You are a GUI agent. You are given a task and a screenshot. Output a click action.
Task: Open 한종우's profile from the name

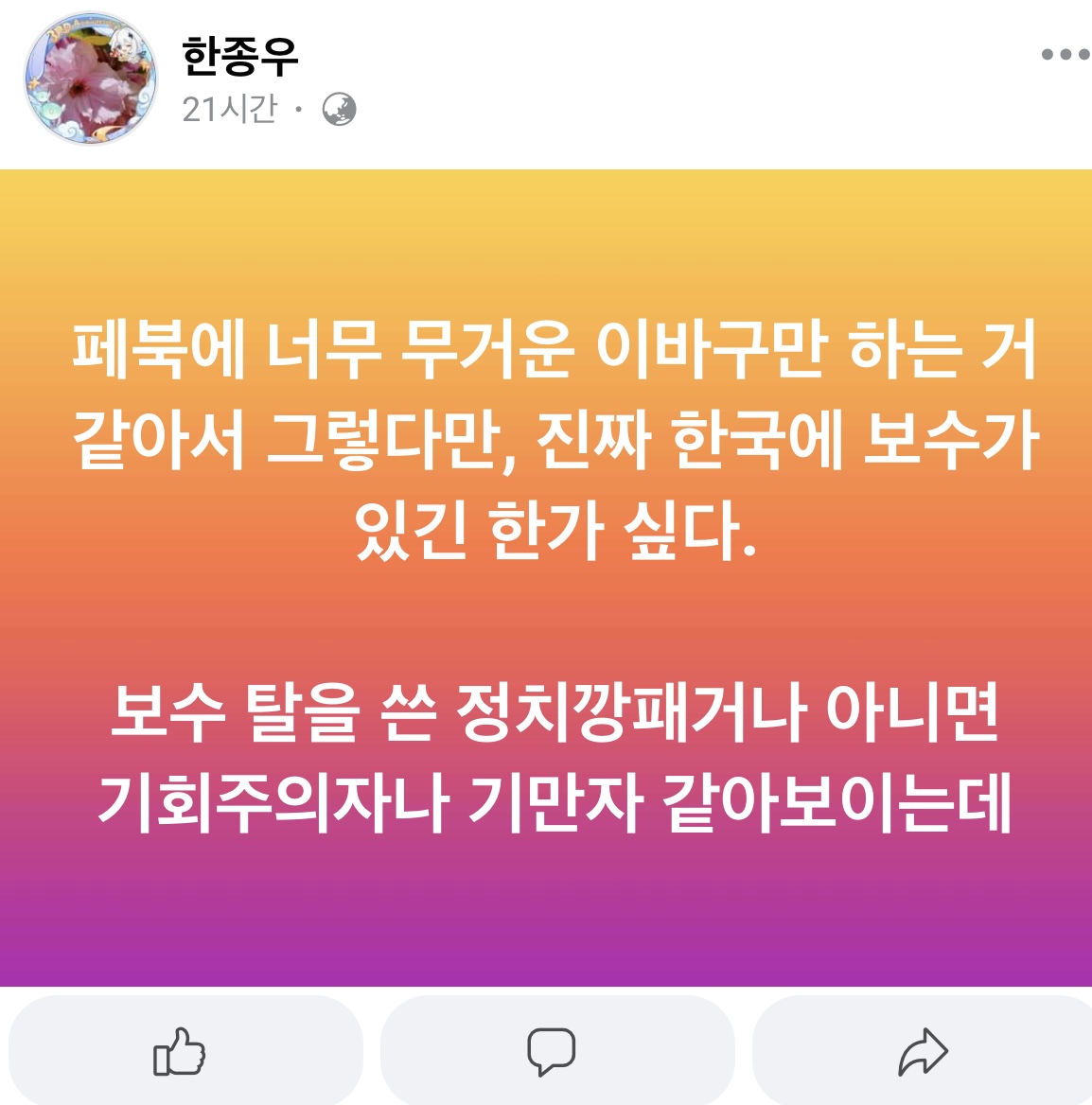pos(240,56)
